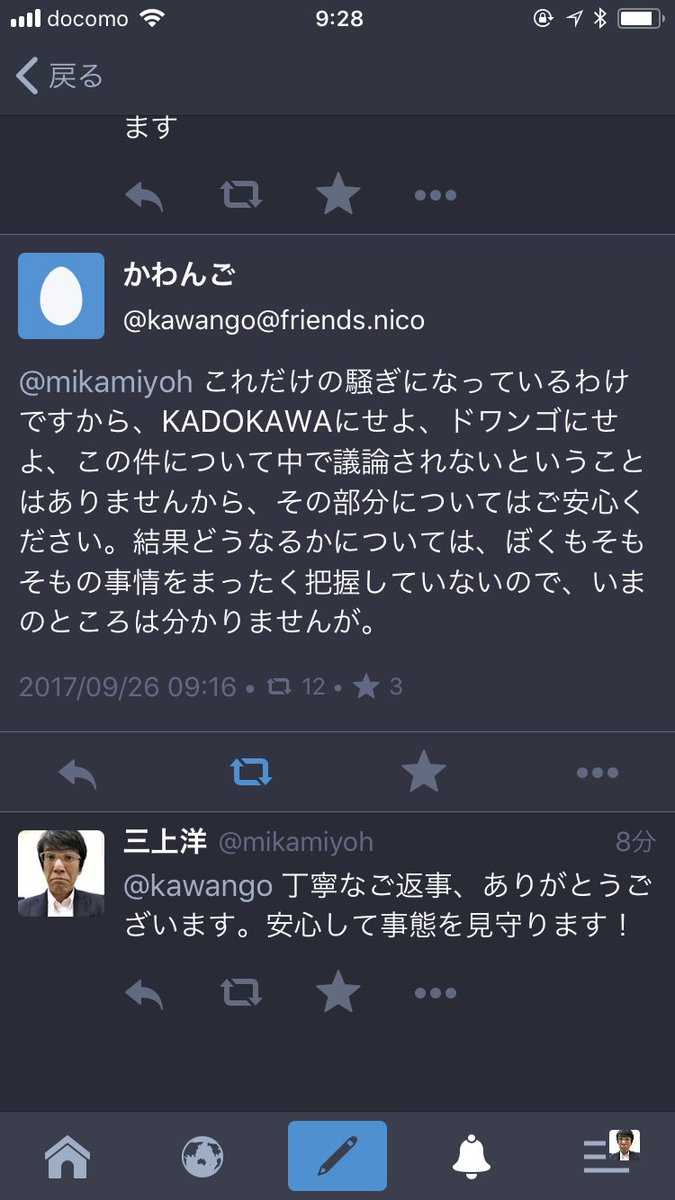Open the notifications bell tab
This screenshot has height=1200, width=675.
pos(472,1156)
